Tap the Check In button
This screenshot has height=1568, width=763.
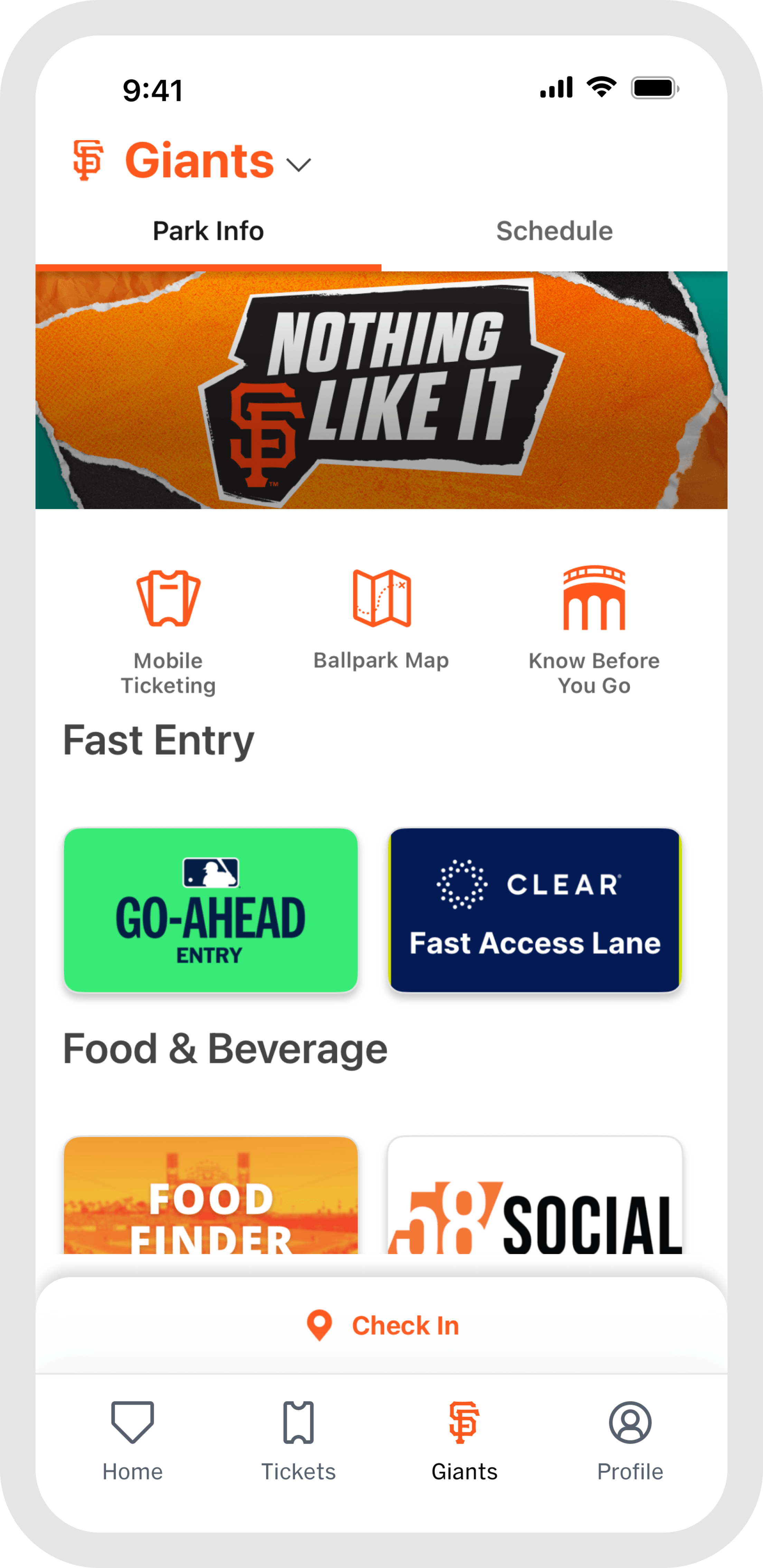point(383,1326)
